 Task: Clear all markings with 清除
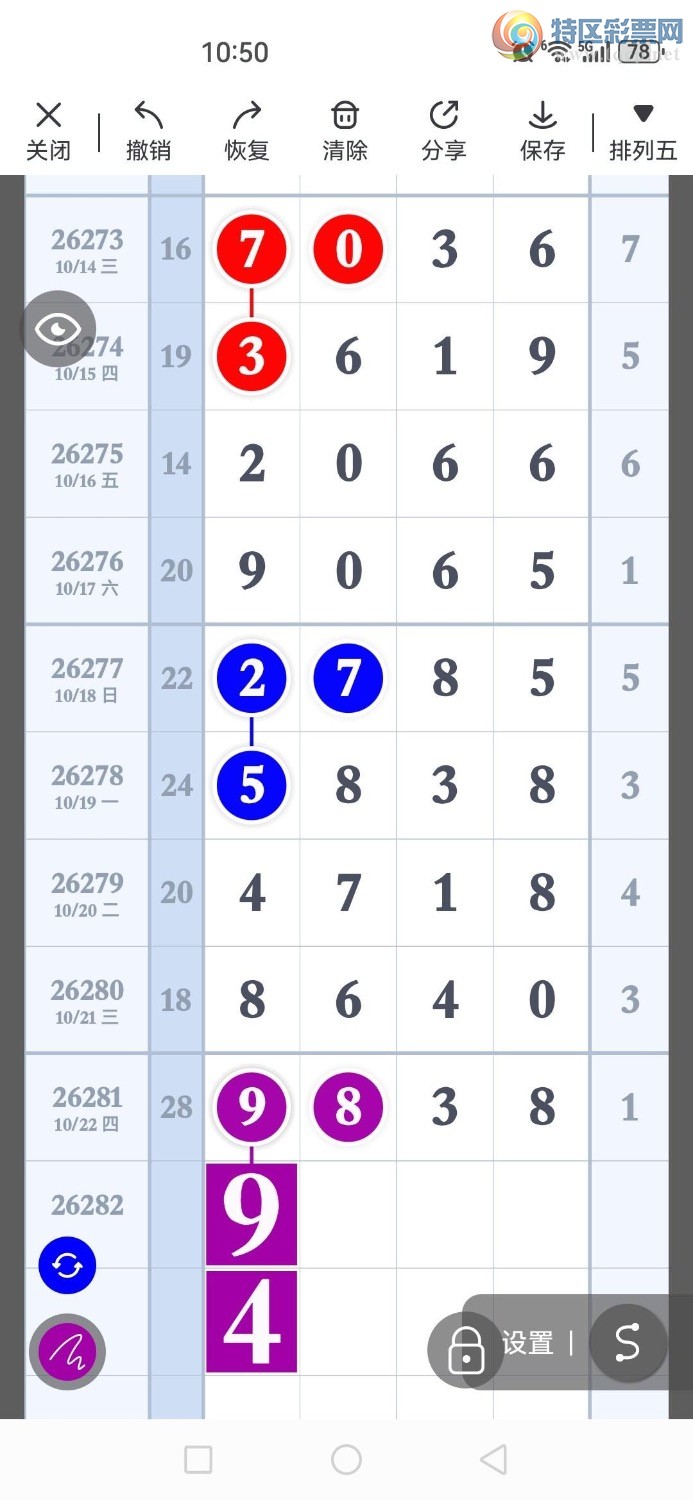[x=345, y=131]
